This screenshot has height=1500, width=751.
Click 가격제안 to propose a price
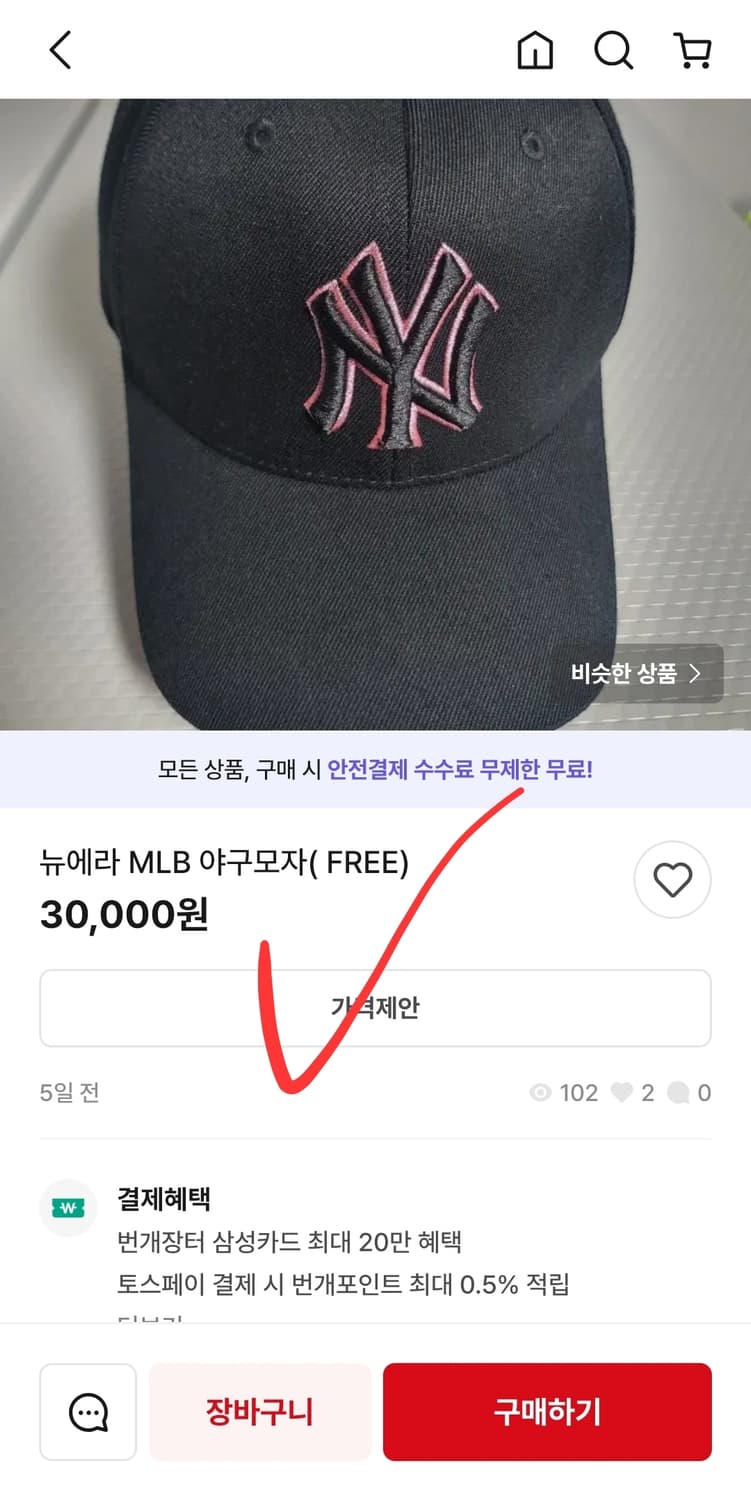click(x=375, y=1008)
